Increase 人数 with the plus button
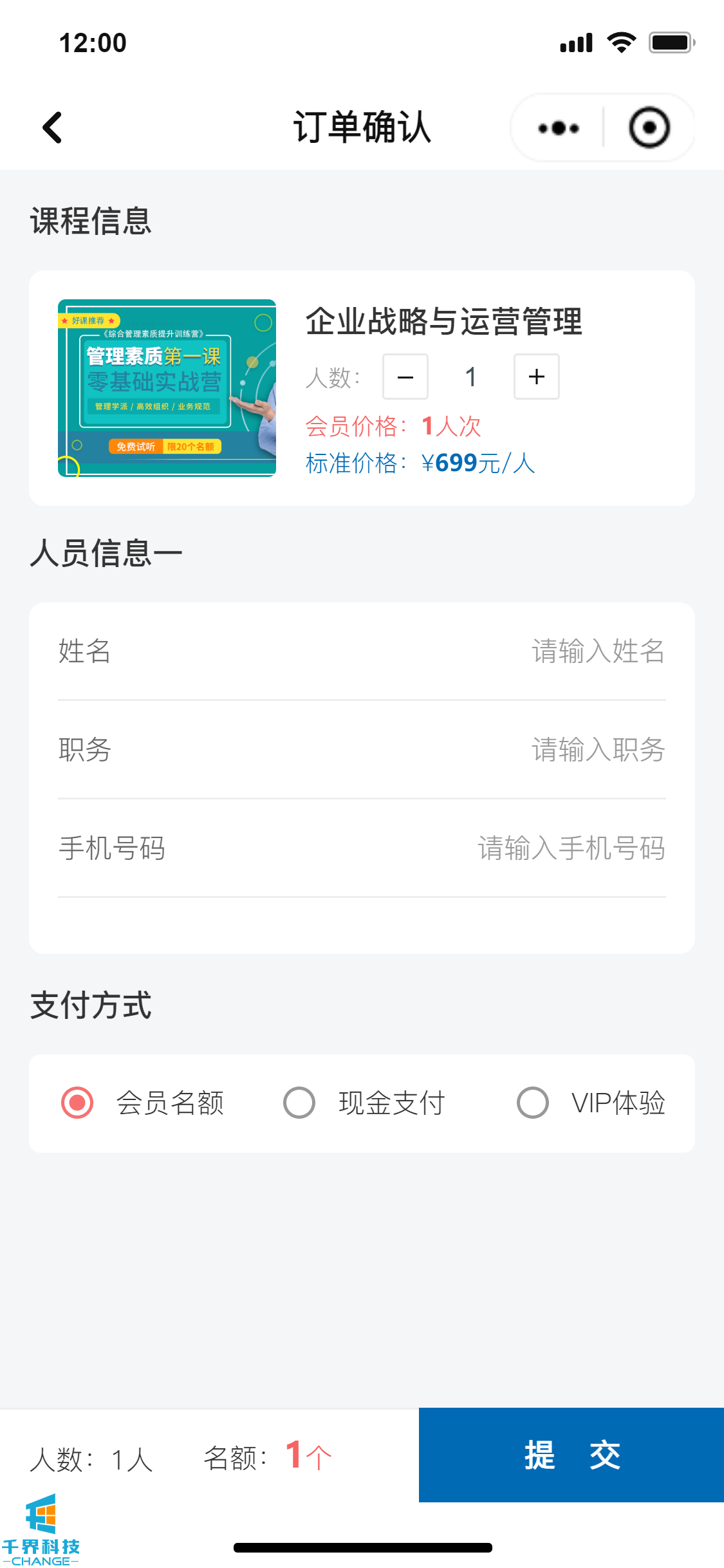The height and width of the screenshot is (1568, 724). pyautogui.click(x=536, y=377)
